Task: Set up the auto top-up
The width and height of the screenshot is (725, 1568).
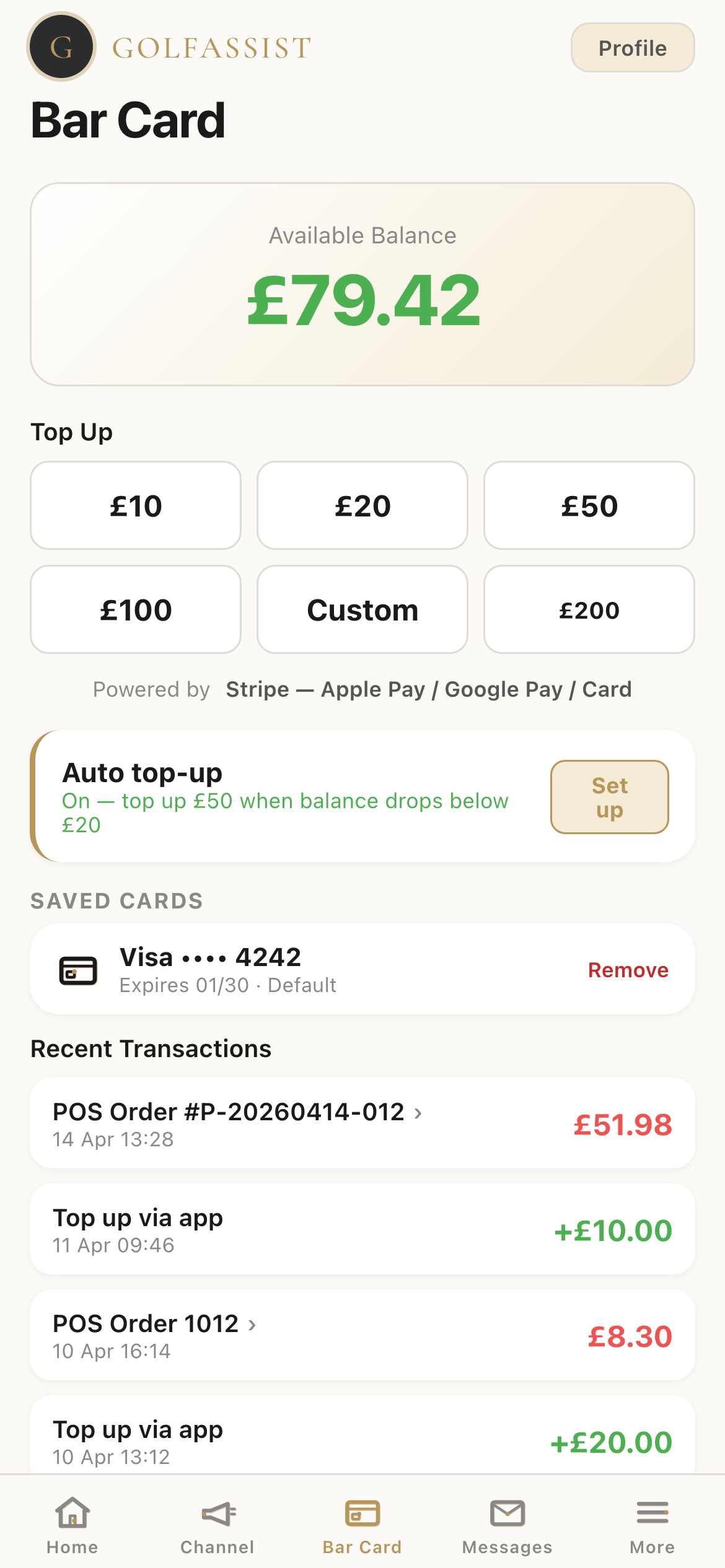Action: (x=609, y=798)
